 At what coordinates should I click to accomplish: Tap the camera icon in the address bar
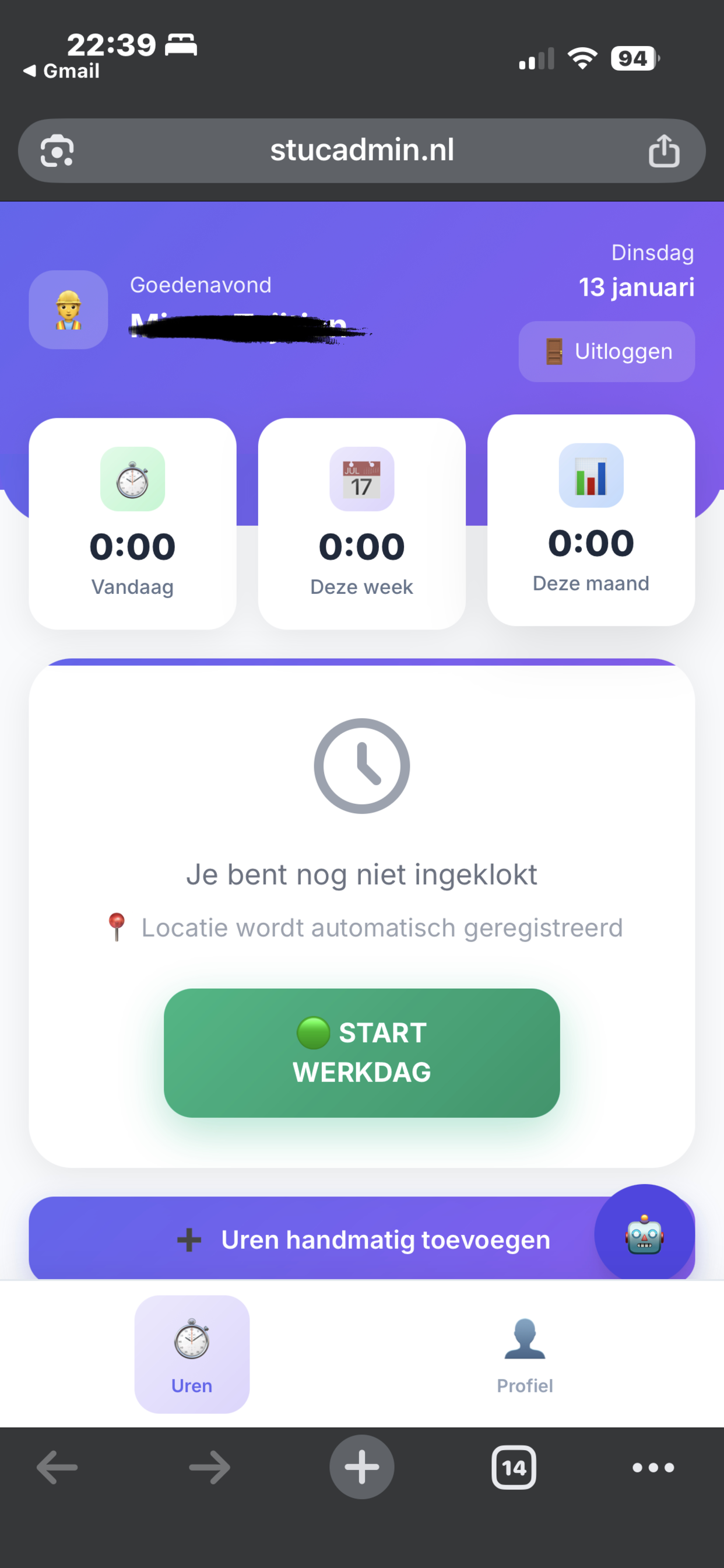(x=56, y=150)
